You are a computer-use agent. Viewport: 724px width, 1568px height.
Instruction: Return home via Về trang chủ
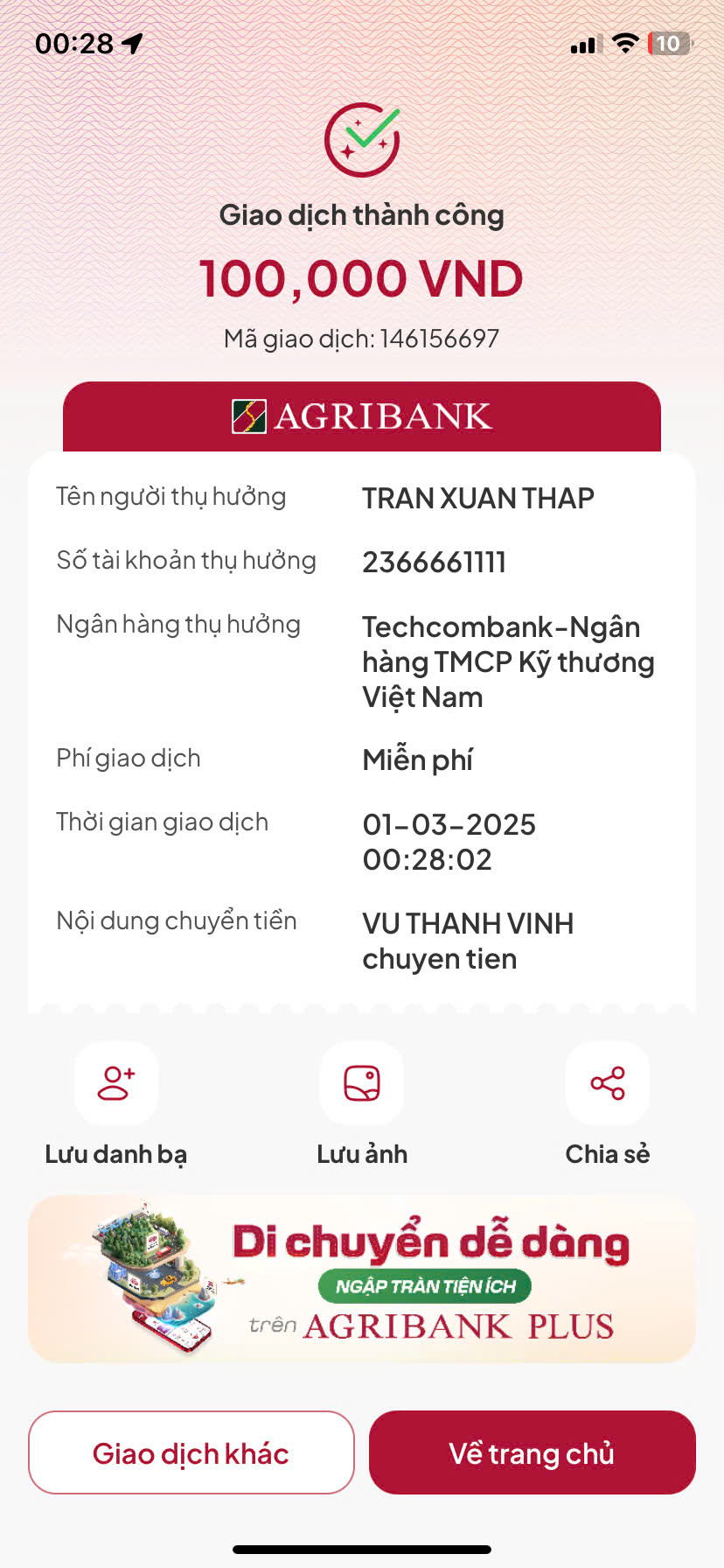pos(532,1452)
